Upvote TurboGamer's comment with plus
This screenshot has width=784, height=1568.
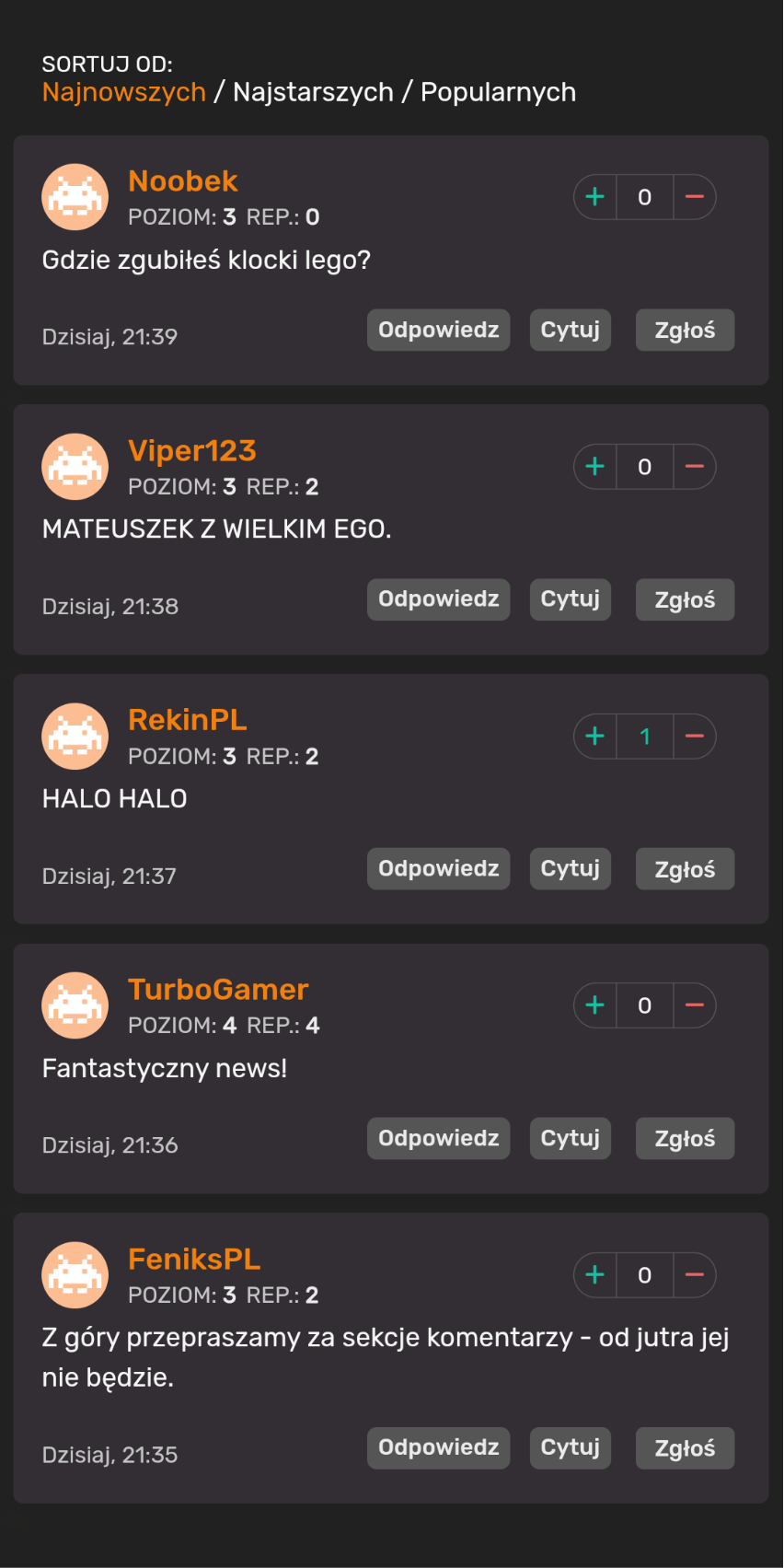click(595, 1005)
